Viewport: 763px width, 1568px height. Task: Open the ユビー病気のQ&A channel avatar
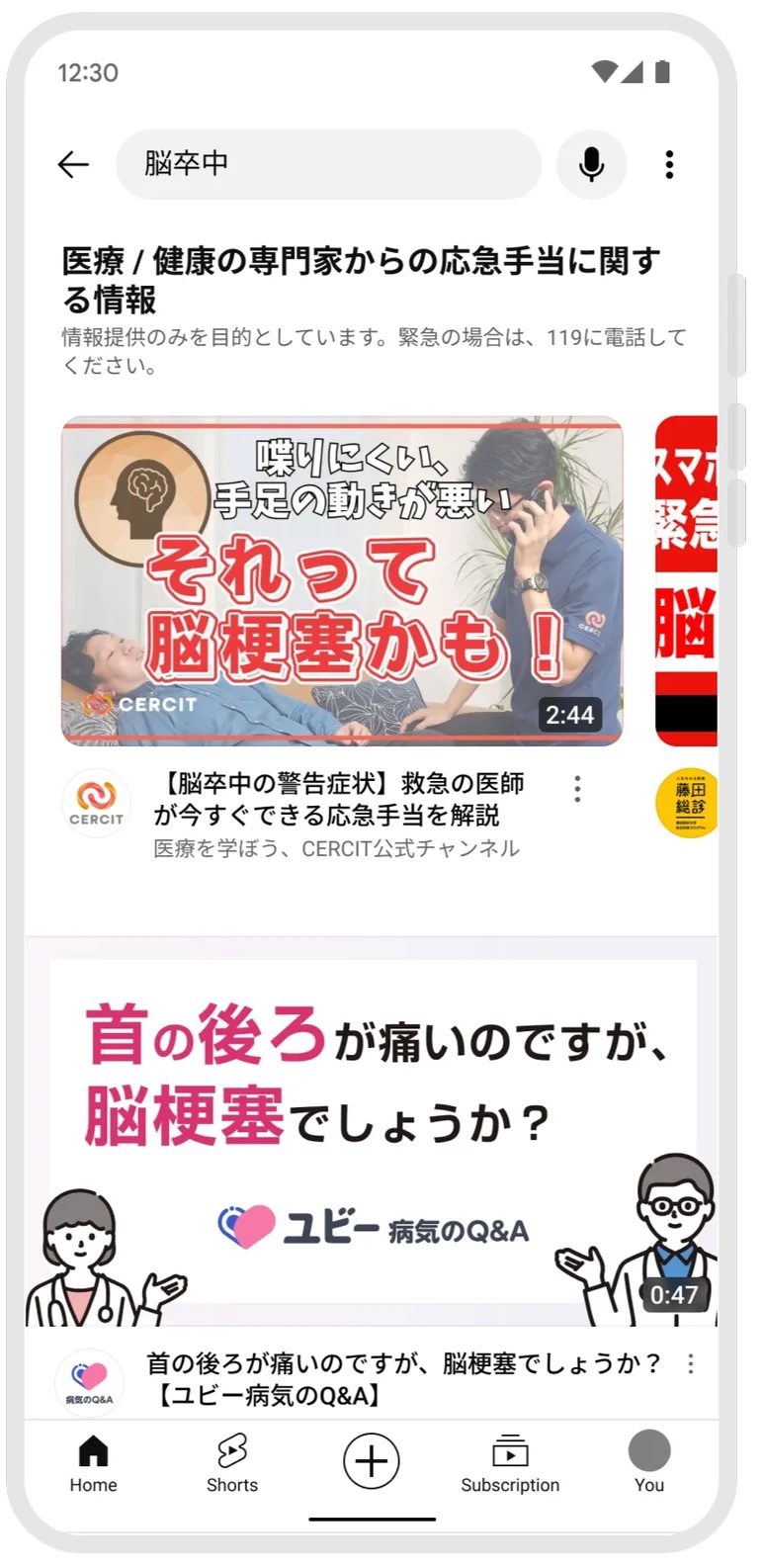89,1381
